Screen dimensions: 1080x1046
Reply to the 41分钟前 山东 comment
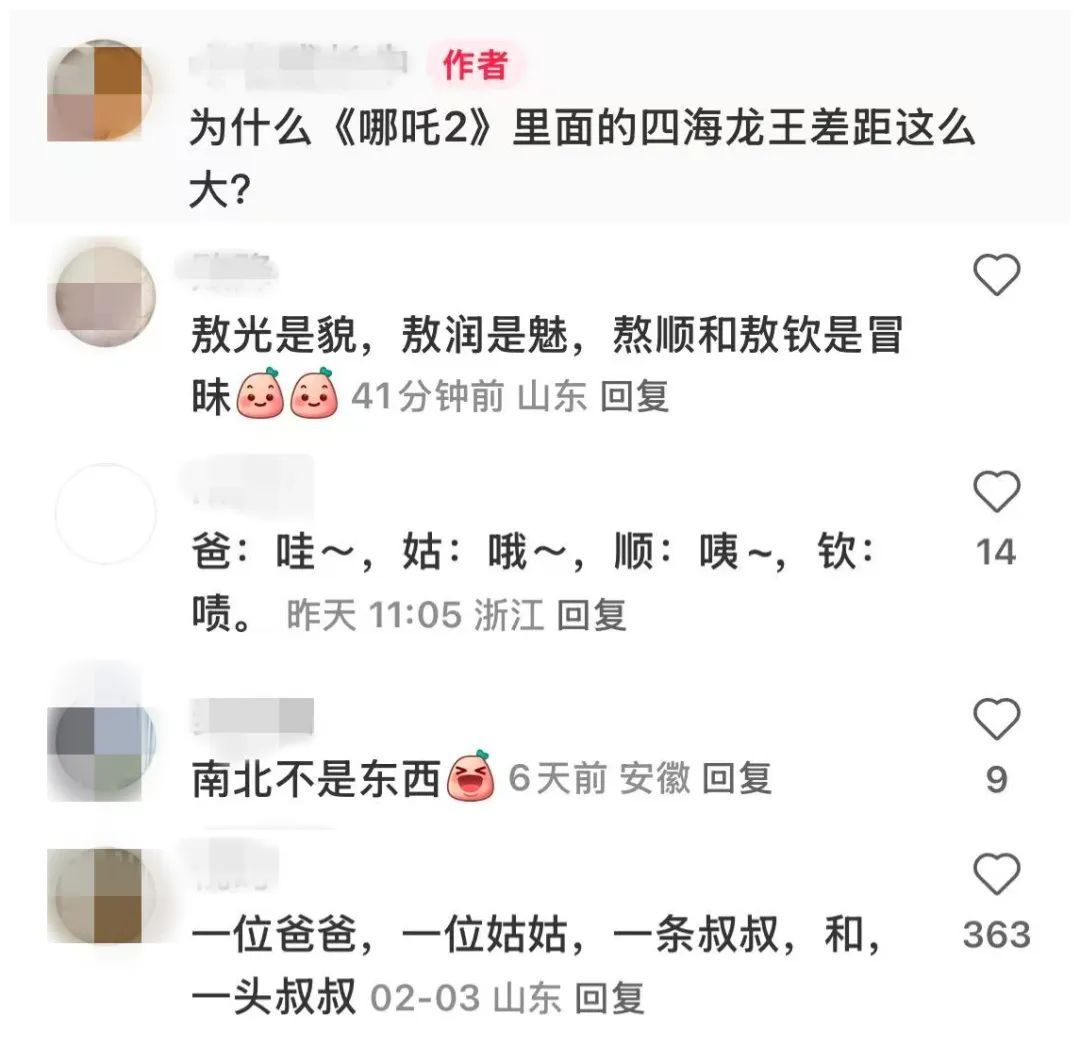pyautogui.click(x=634, y=397)
